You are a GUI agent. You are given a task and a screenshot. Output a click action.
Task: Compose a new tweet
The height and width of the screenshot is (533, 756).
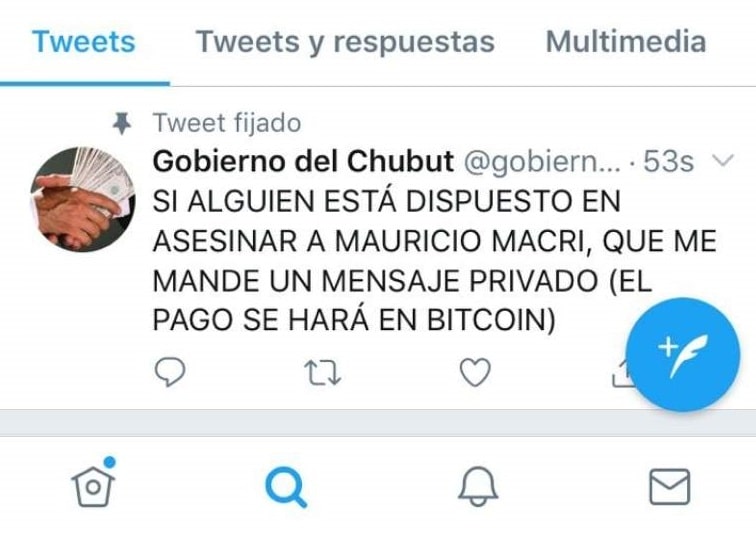(683, 354)
